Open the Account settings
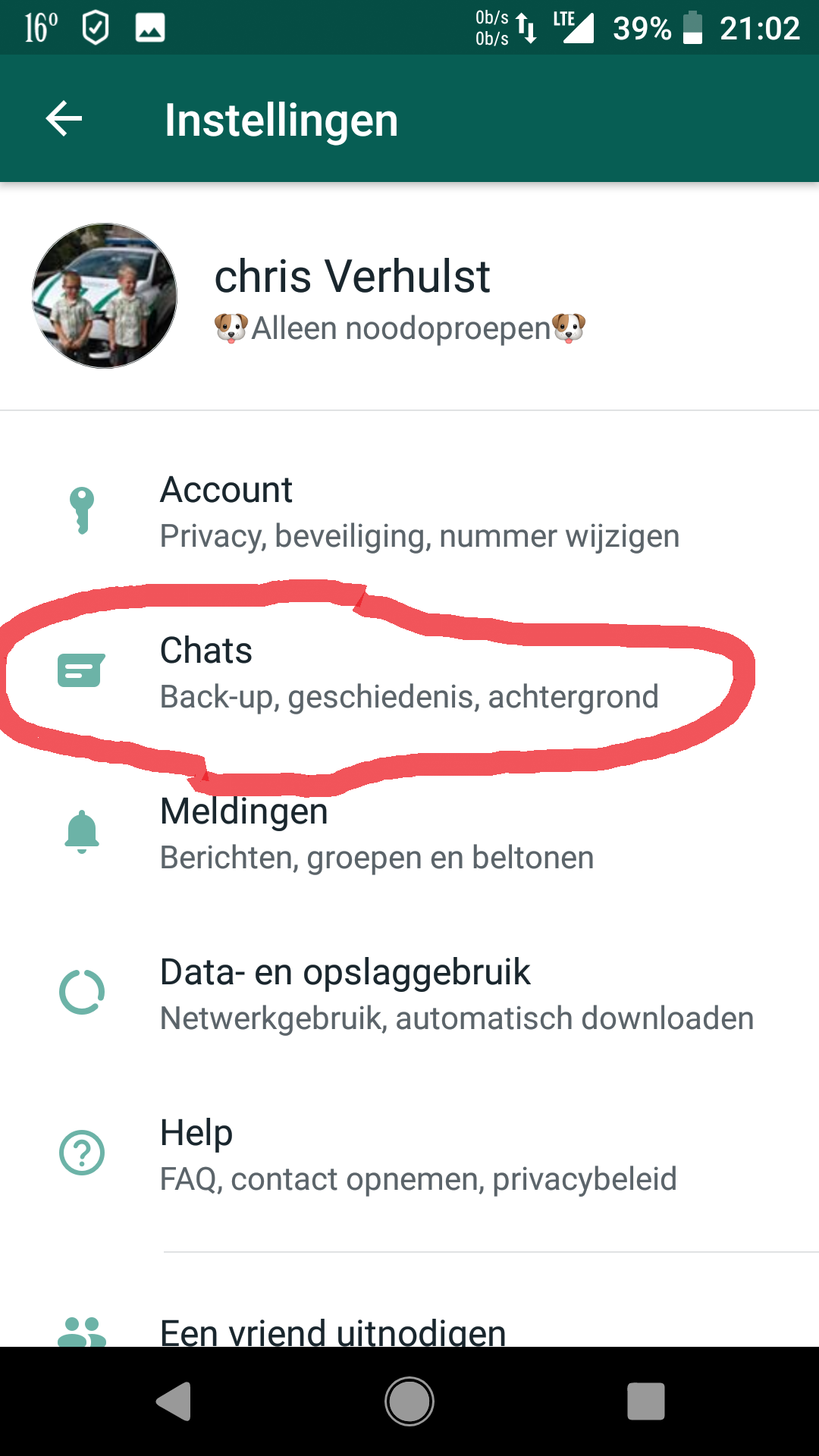Screen dimensions: 819x1456 [x=409, y=513]
